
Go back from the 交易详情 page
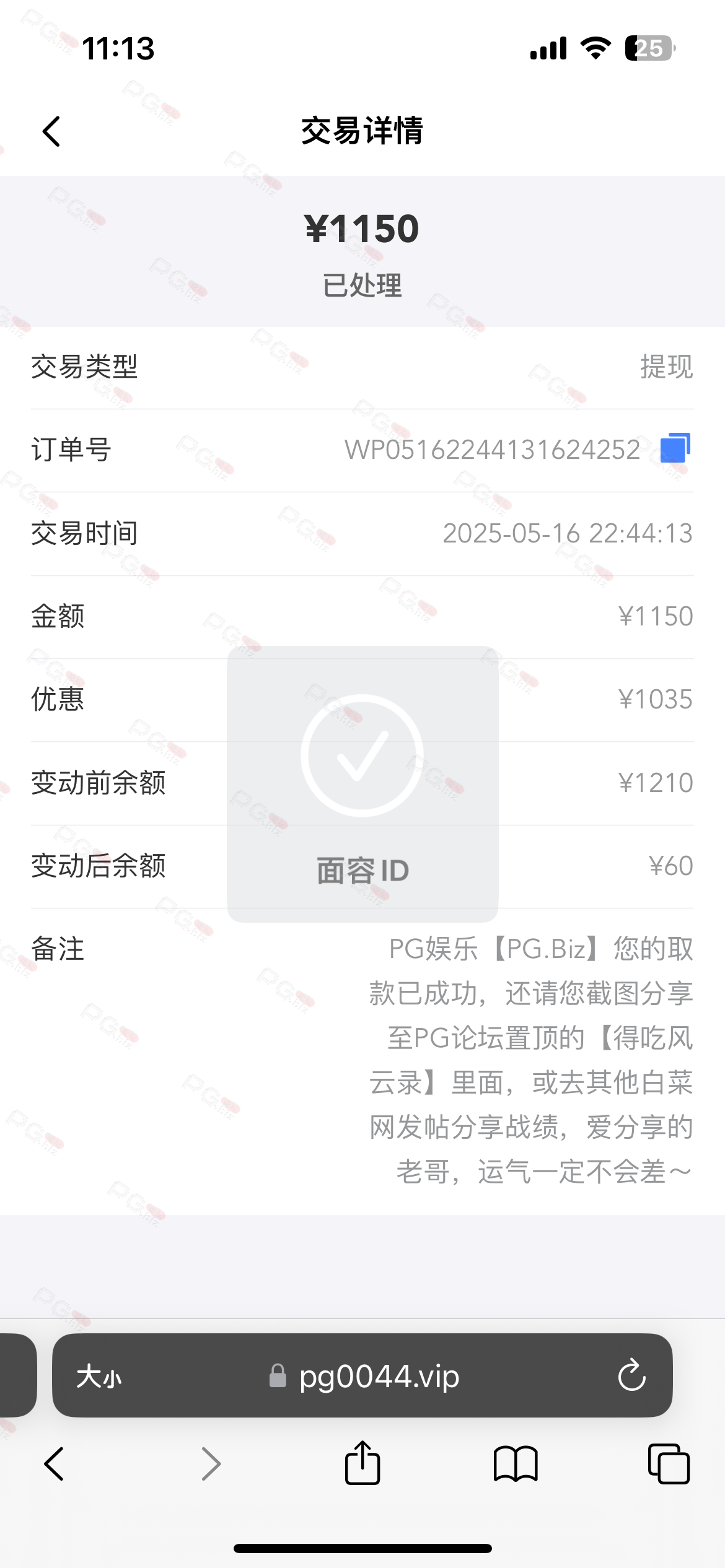point(51,131)
